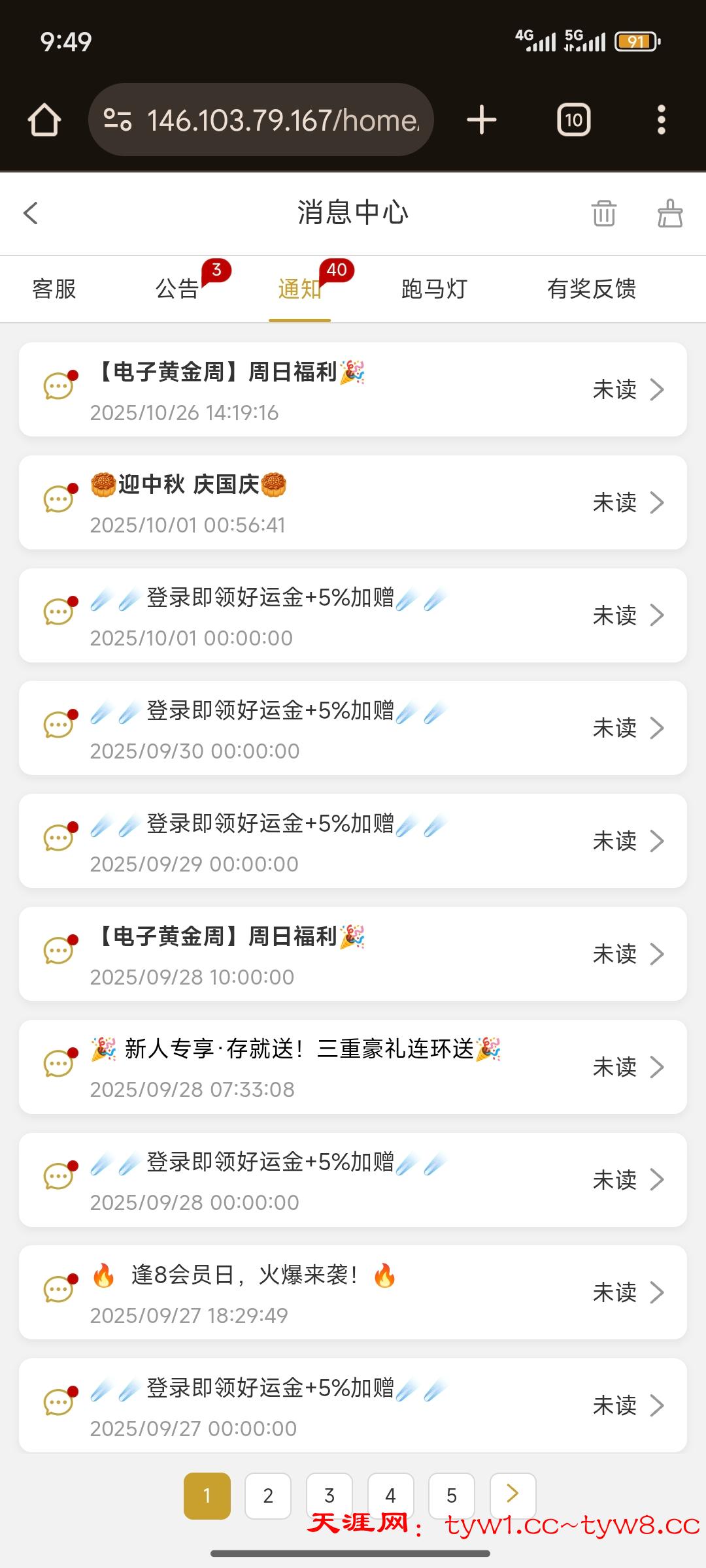Tap the next page arrow
This screenshot has width=706, height=1568.
coord(513,1494)
